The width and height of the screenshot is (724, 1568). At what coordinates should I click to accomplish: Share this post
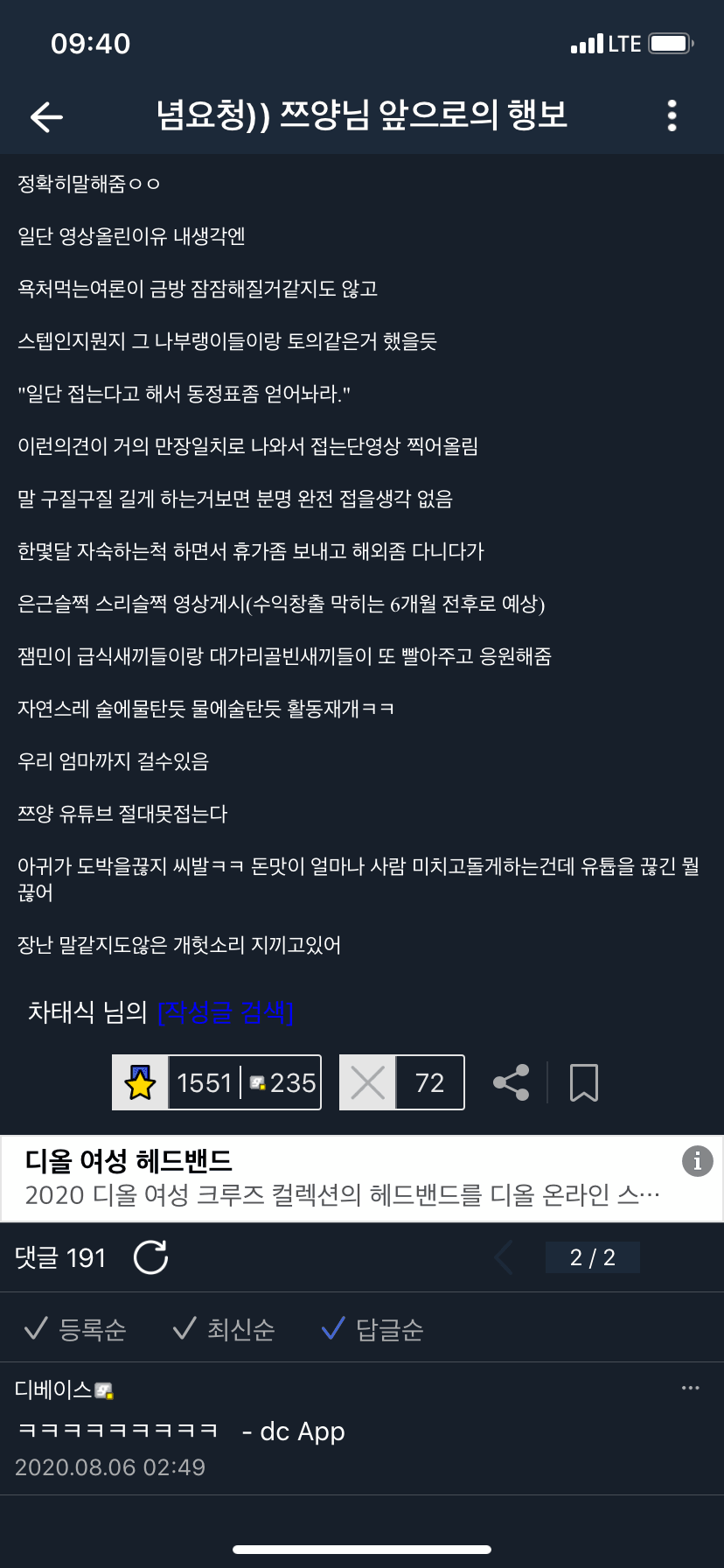coord(512,1082)
